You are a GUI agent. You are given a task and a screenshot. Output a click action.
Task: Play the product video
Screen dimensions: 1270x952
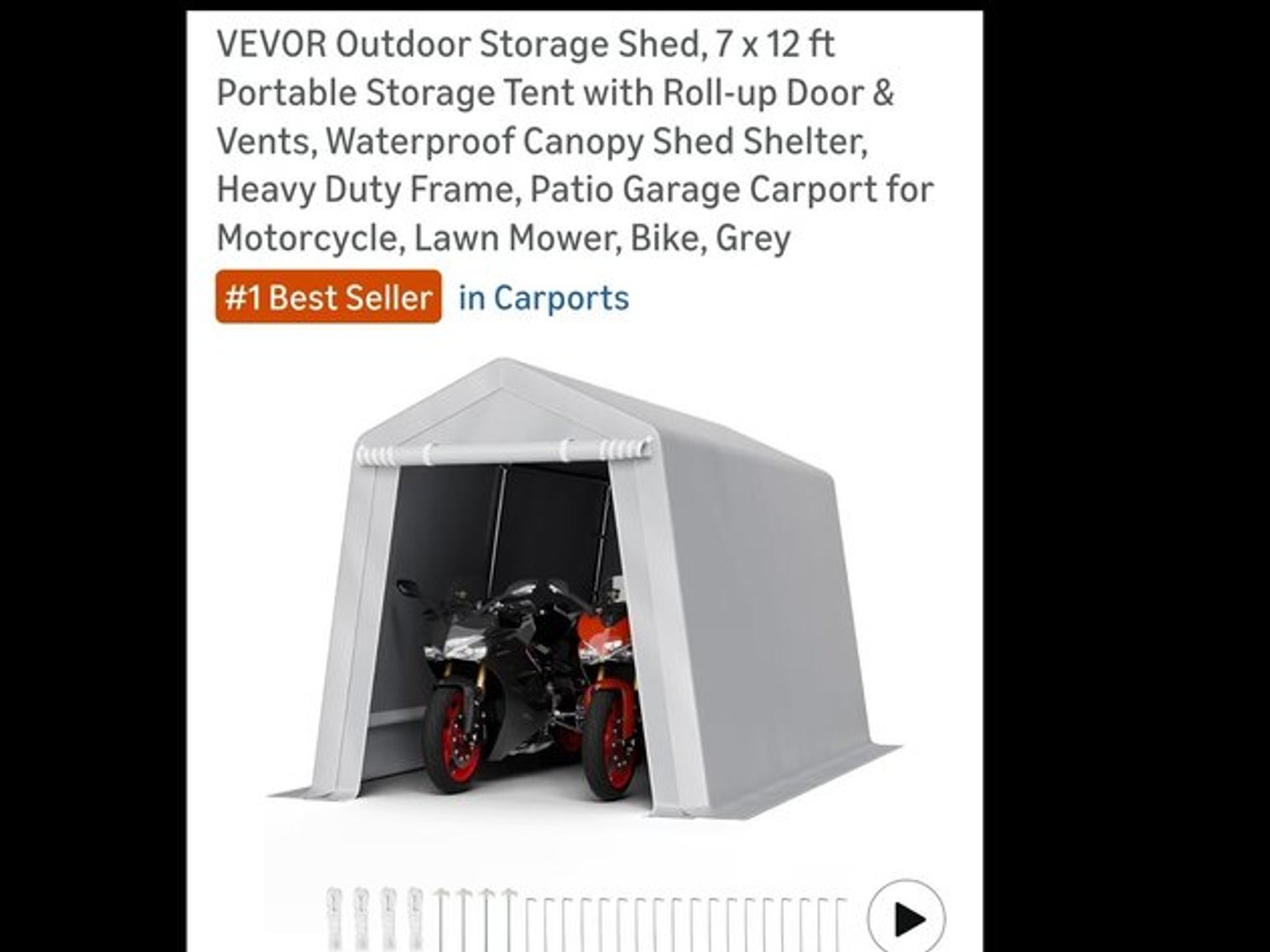pyautogui.click(x=906, y=918)
